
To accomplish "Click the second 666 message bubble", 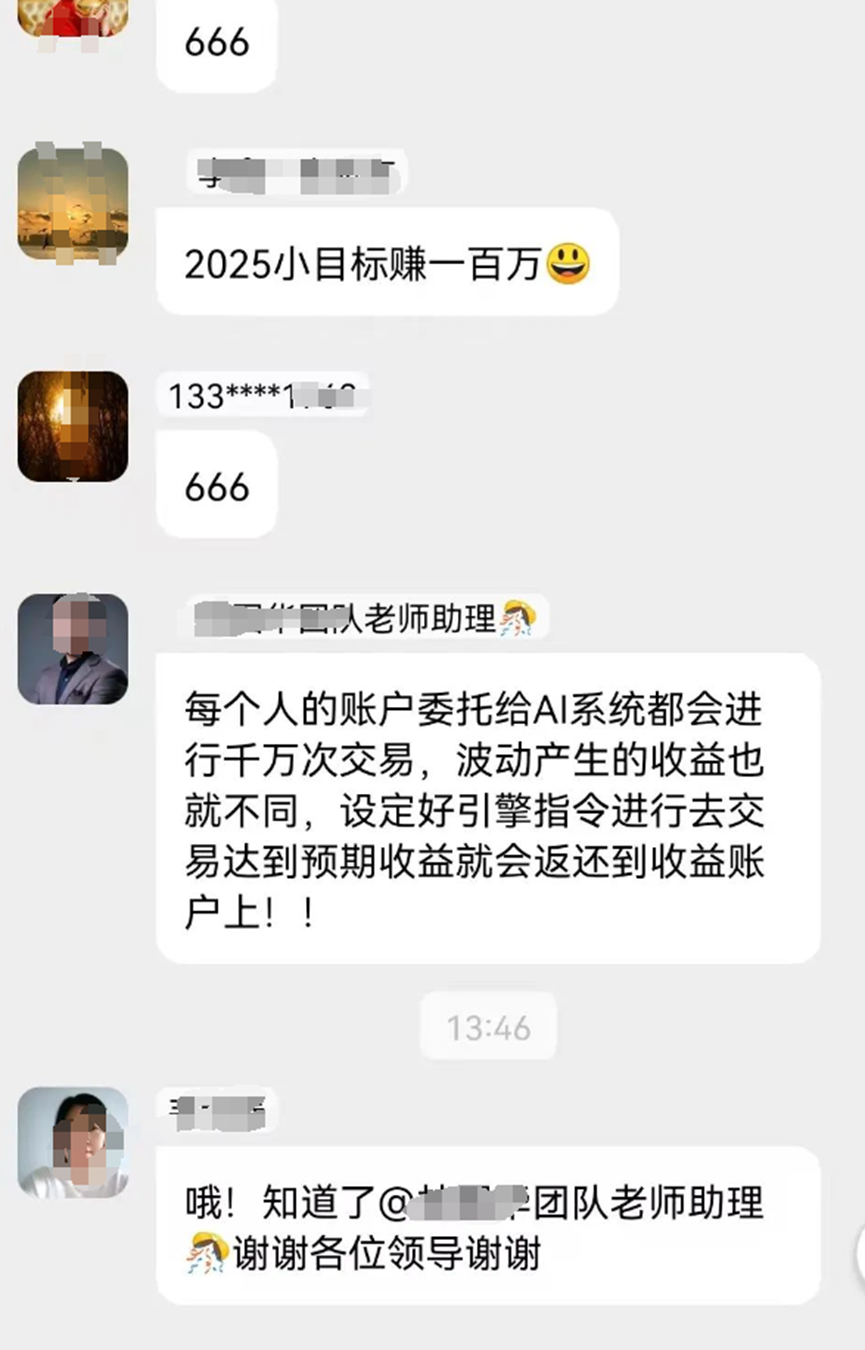I will (216, 486).
